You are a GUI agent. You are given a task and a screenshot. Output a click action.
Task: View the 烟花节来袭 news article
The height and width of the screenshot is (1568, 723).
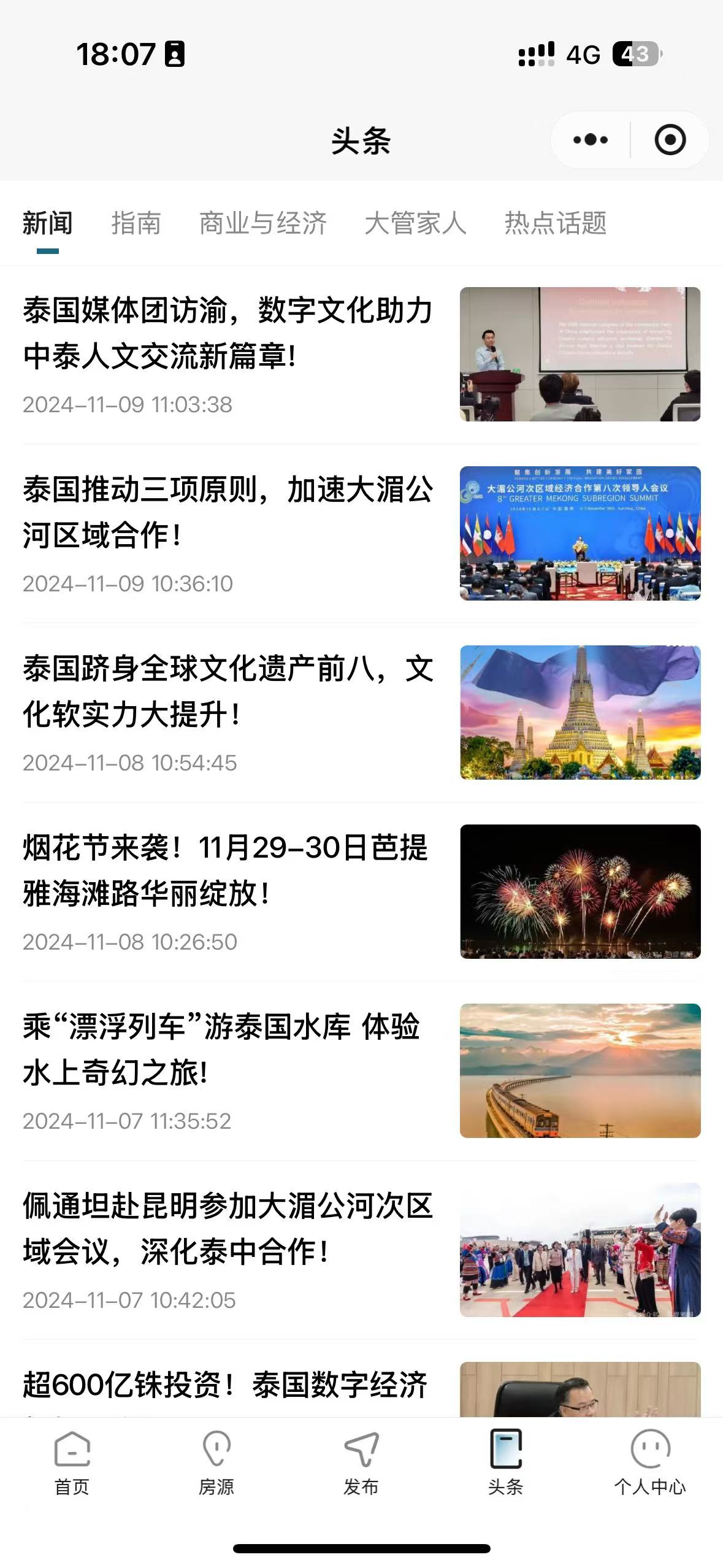(x=228, y=870)
